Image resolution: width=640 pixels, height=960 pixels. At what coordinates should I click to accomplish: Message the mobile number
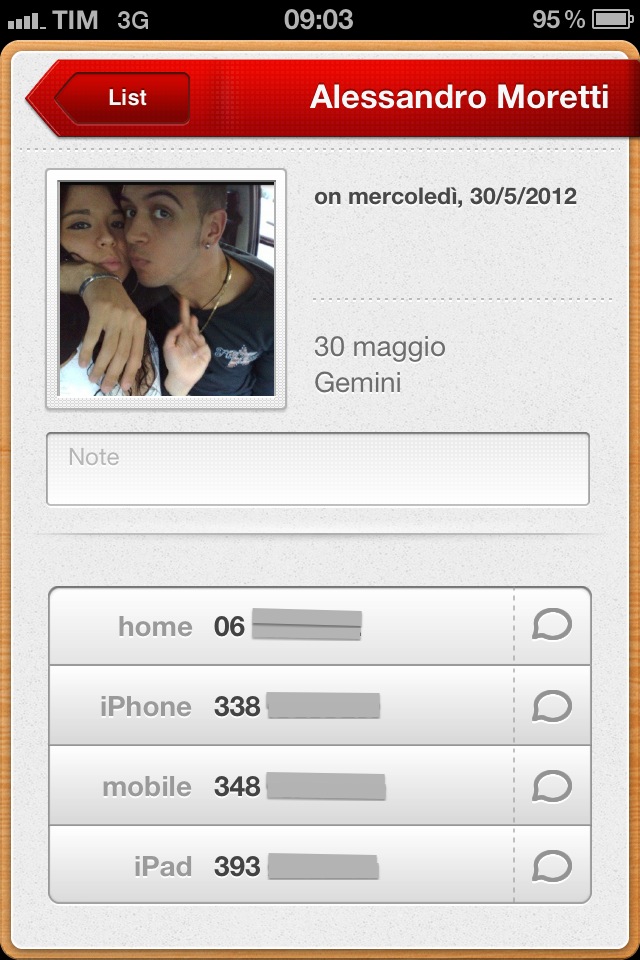pyautogui.click(x=552, y=786)
